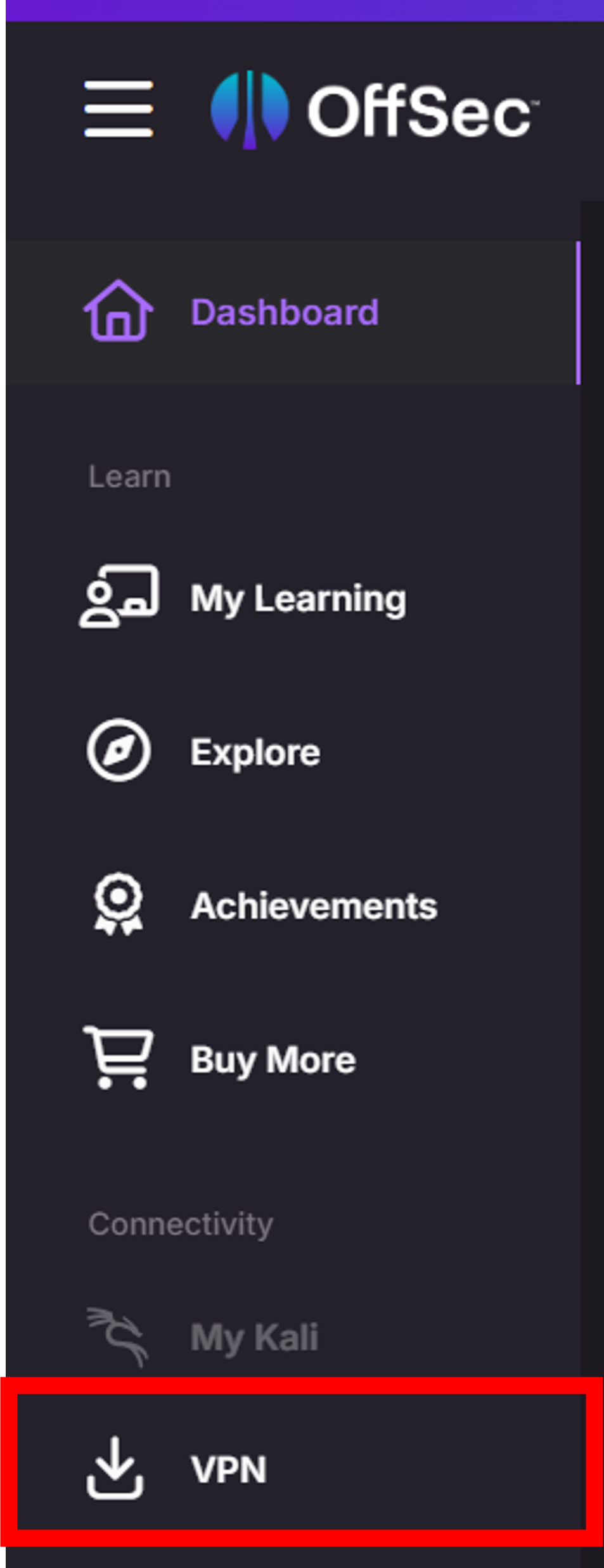Select Buy More
This screenshot has width=604, height=1568.
[x=273, y=1060]
